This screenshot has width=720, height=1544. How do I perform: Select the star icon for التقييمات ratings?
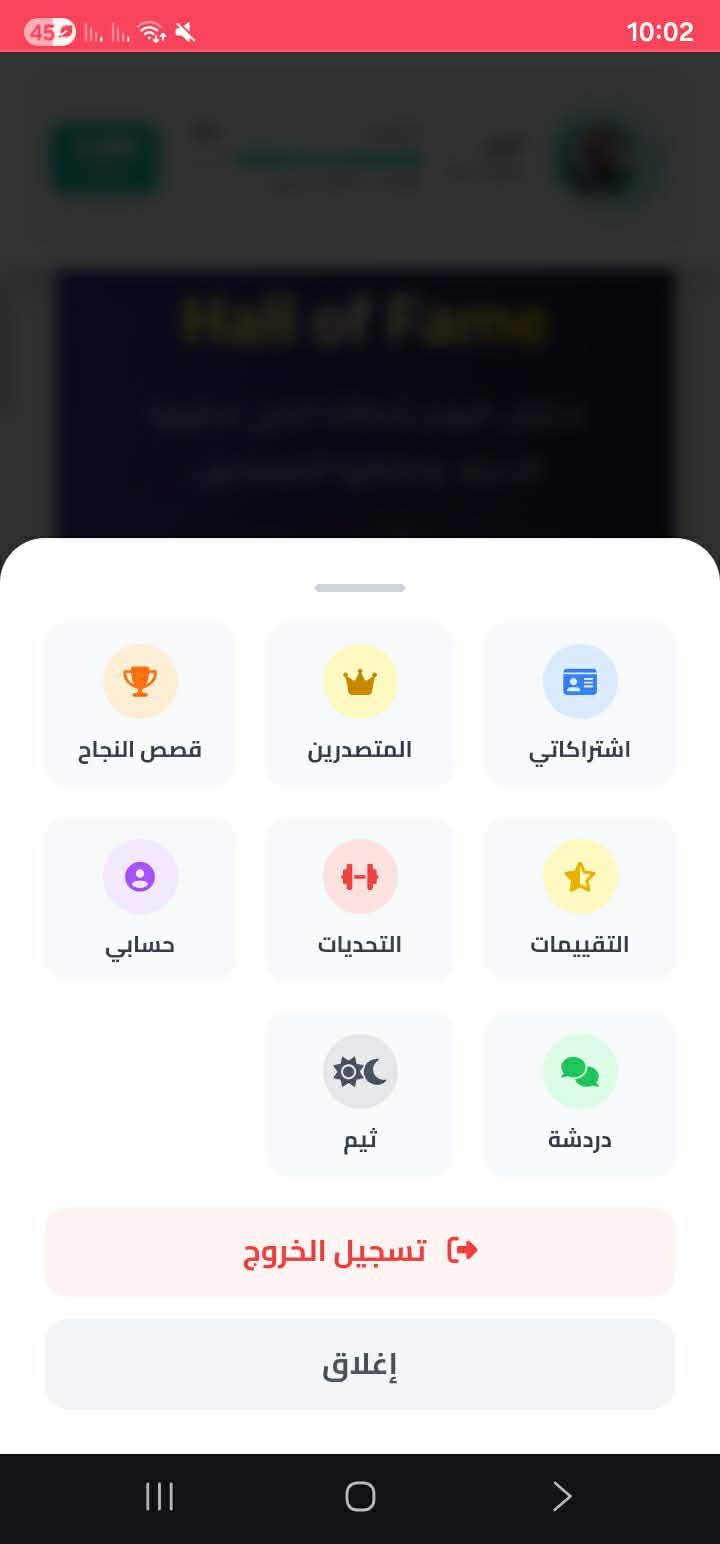pos(580,876)
